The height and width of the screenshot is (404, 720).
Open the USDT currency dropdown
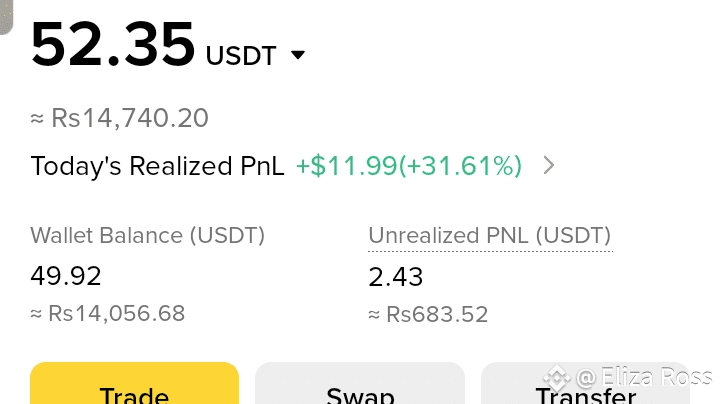296,56
